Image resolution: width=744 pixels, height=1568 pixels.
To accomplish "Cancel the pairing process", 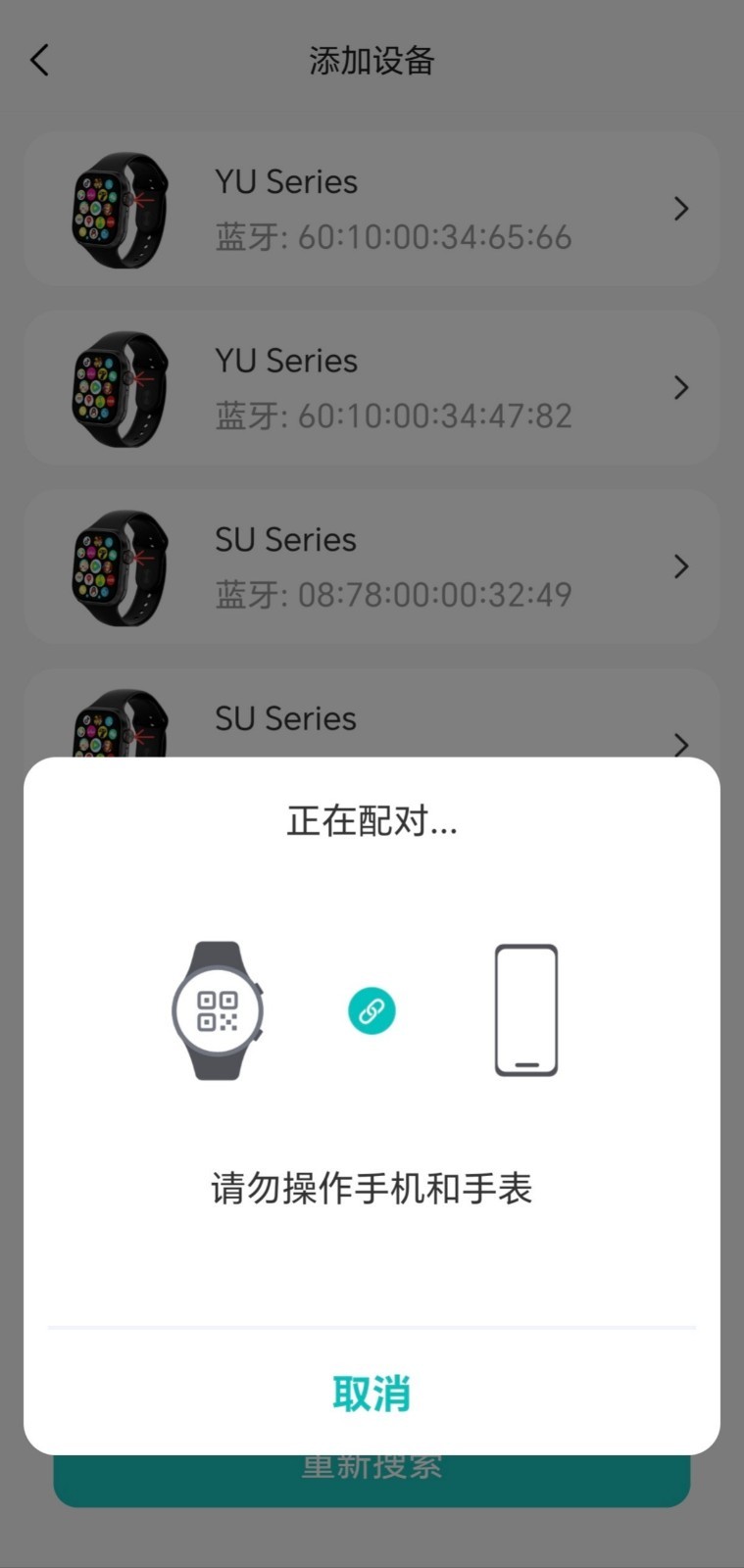I will click(x=372, y=1392).
